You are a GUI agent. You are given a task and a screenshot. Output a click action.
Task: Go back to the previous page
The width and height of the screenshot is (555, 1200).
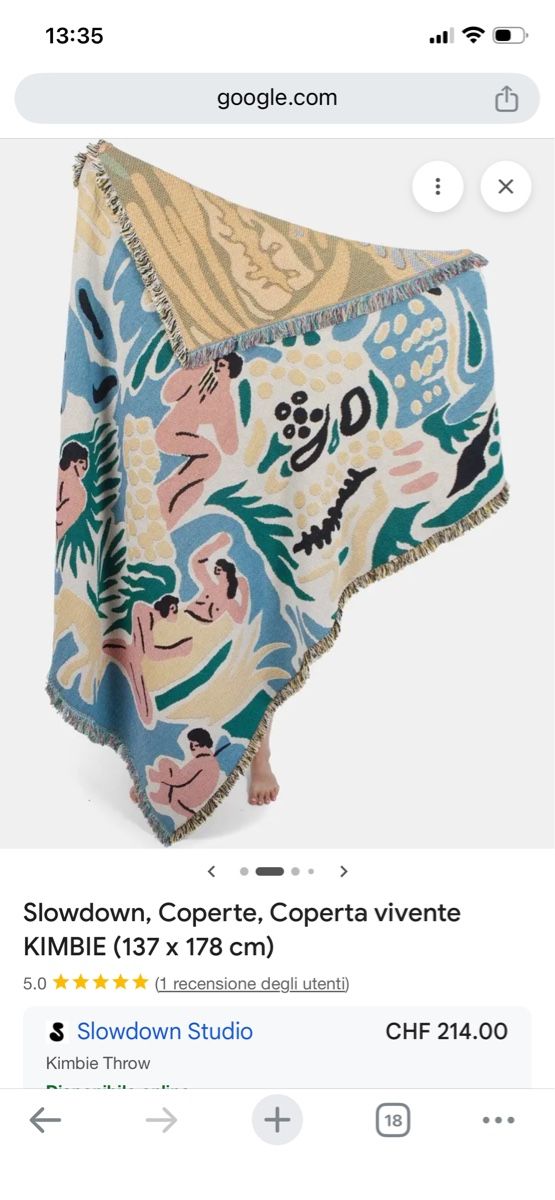(x=45, y=1120)
